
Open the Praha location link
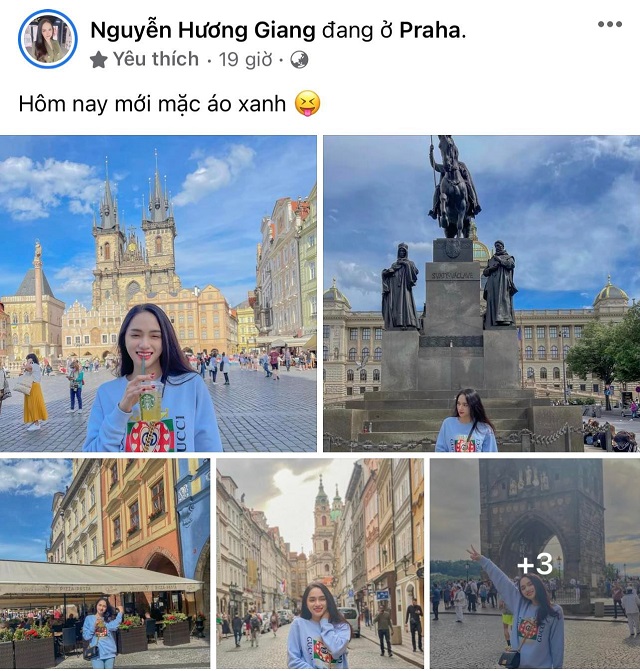pos(430,30)
